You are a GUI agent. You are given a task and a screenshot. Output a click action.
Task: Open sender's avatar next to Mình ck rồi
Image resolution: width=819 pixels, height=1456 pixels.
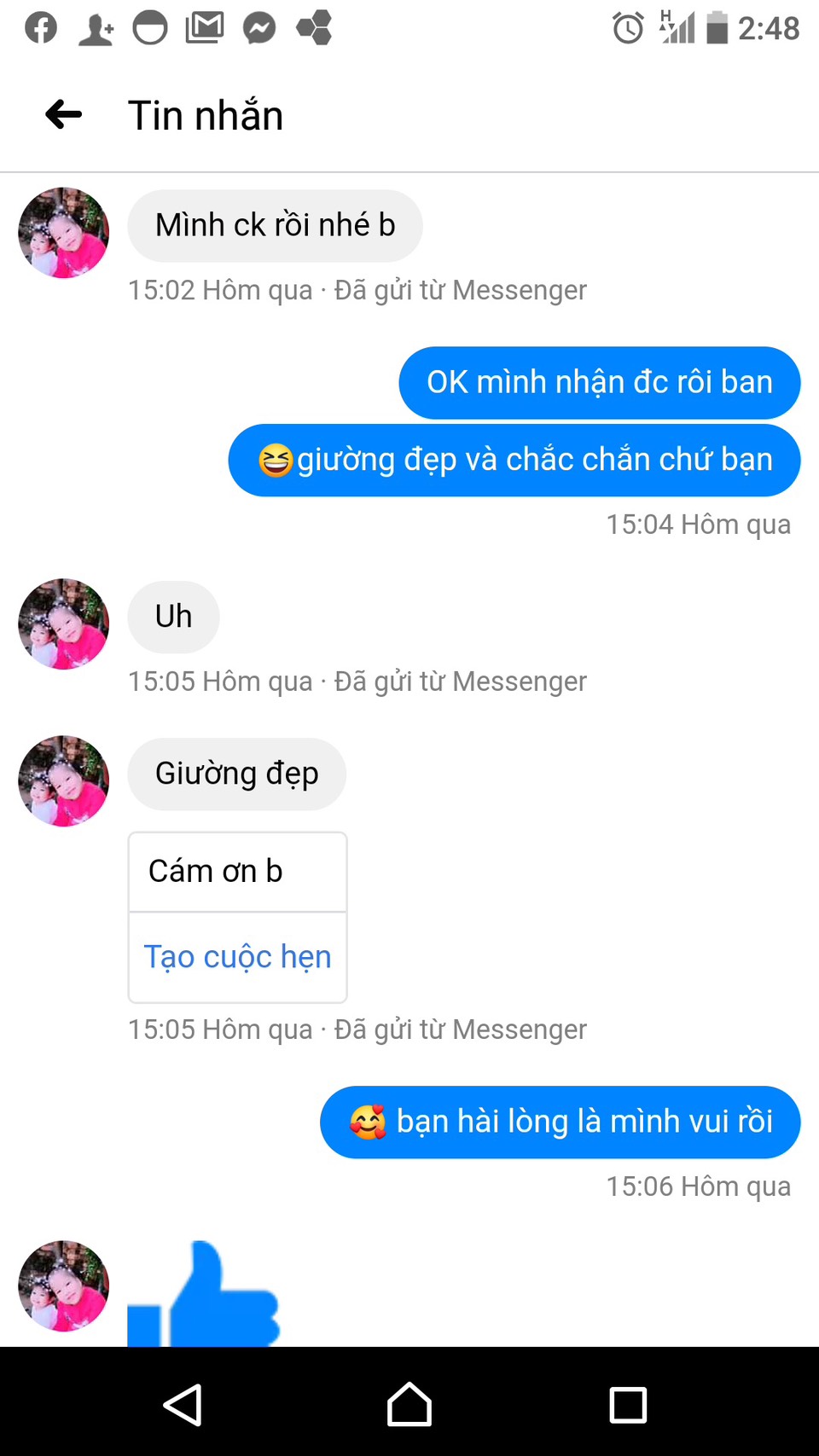[x=64, y=233]
